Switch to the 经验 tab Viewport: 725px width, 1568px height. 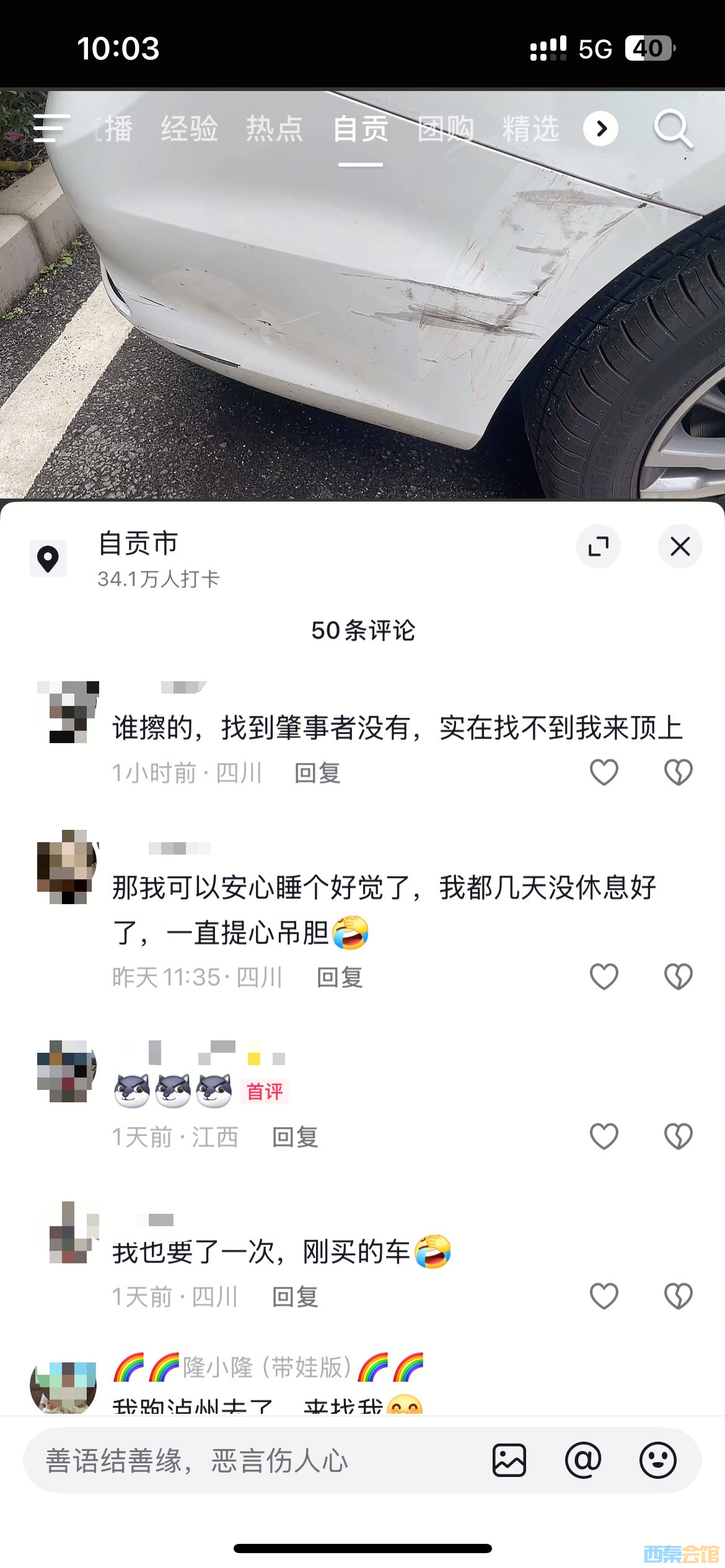click(189, 129)
